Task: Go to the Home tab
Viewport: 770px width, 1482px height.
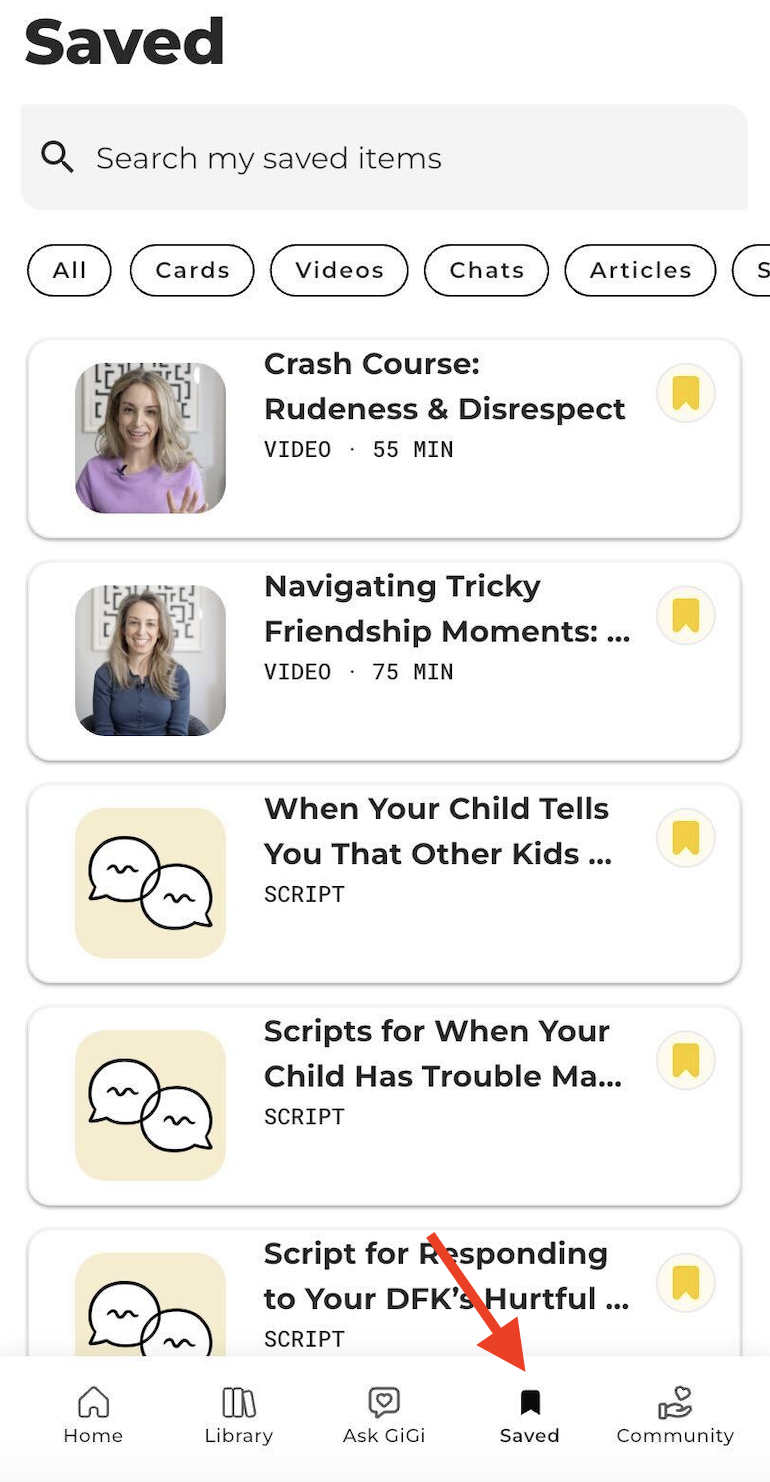Action: click(93, 1415)
